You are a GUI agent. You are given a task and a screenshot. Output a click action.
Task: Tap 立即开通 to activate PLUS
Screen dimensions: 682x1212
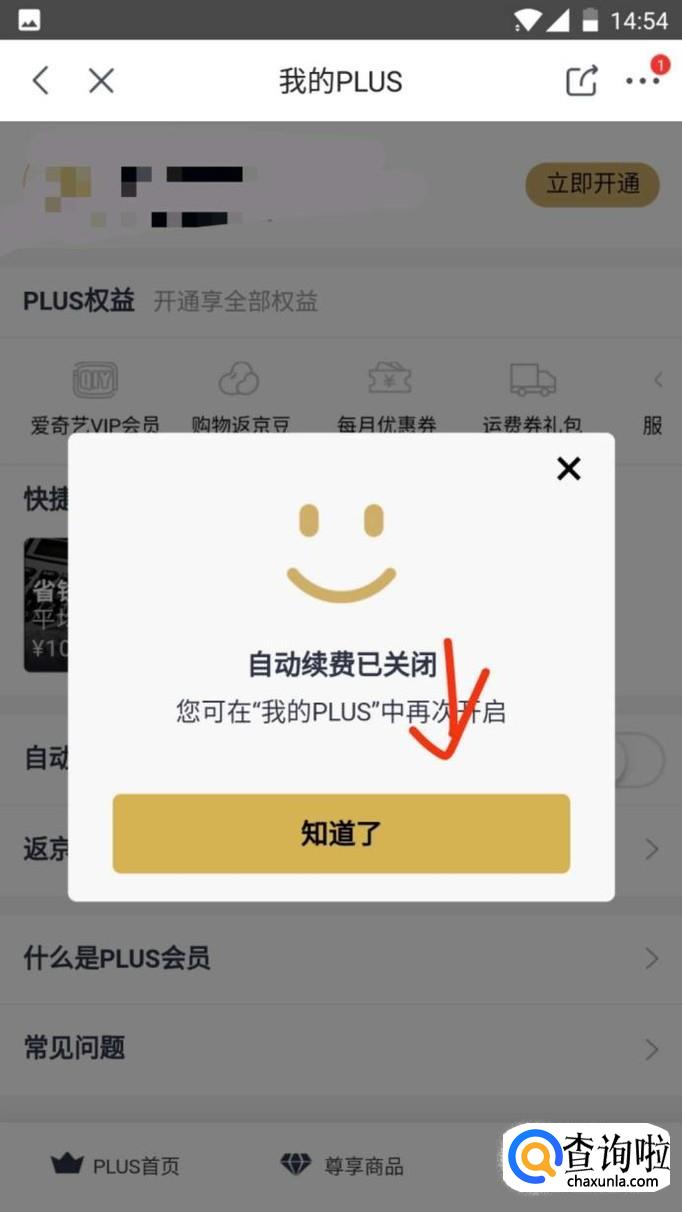coord(593,185)
